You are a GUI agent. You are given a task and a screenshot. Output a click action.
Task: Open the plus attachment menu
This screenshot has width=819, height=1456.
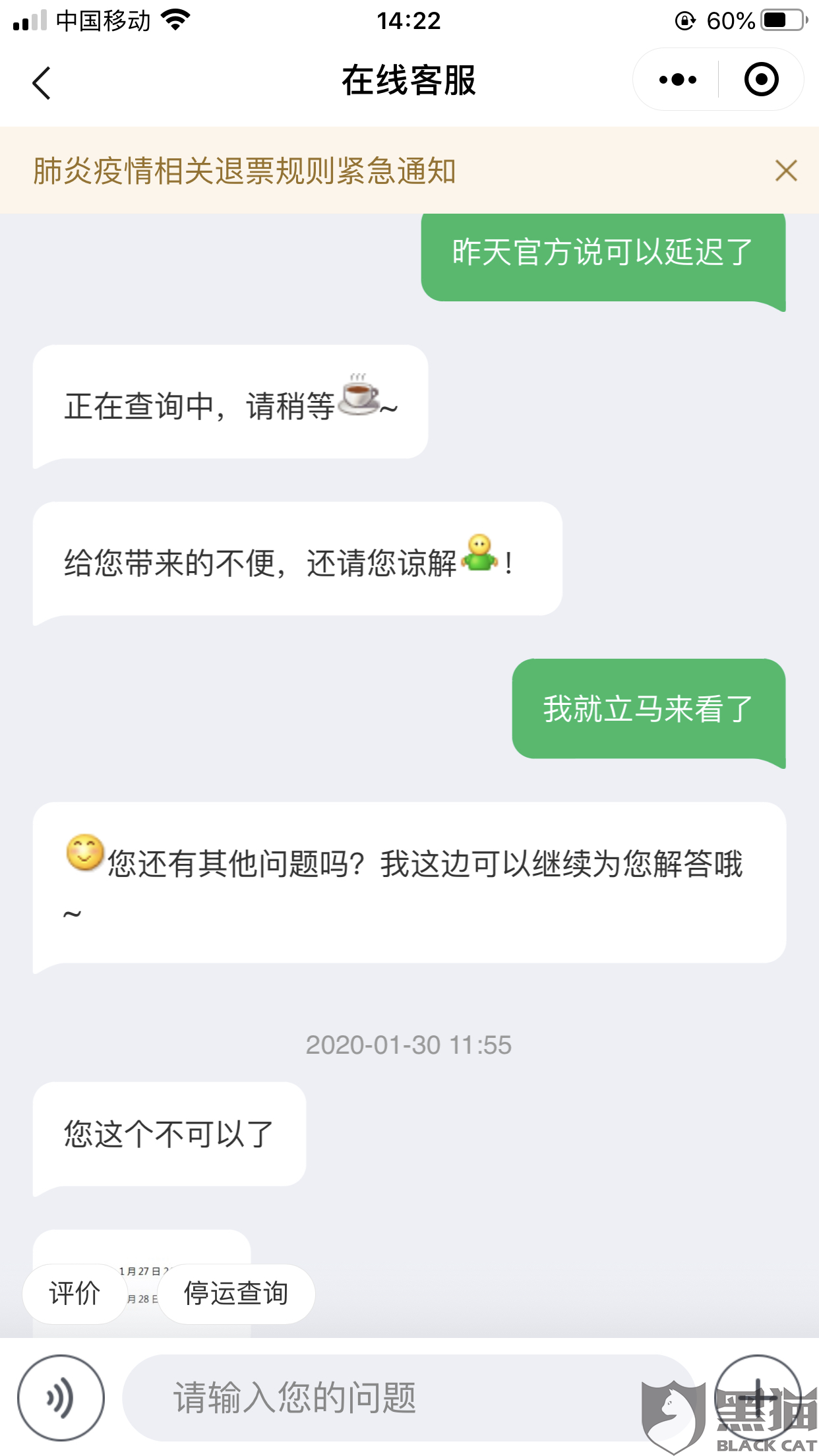(757, 1396)
